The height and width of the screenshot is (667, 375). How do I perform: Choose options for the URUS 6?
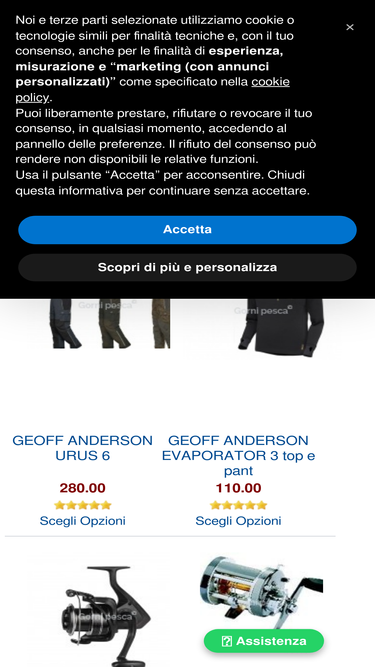(x=82, y=521)
